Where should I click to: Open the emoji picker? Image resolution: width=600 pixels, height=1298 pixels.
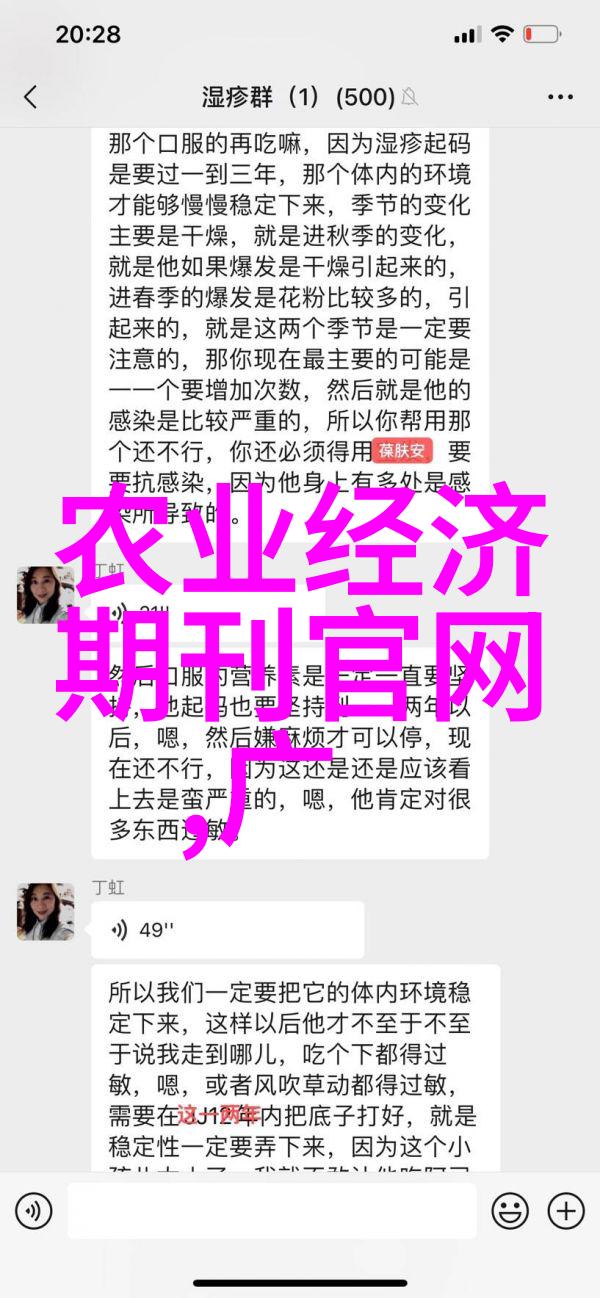point(510,1212)
